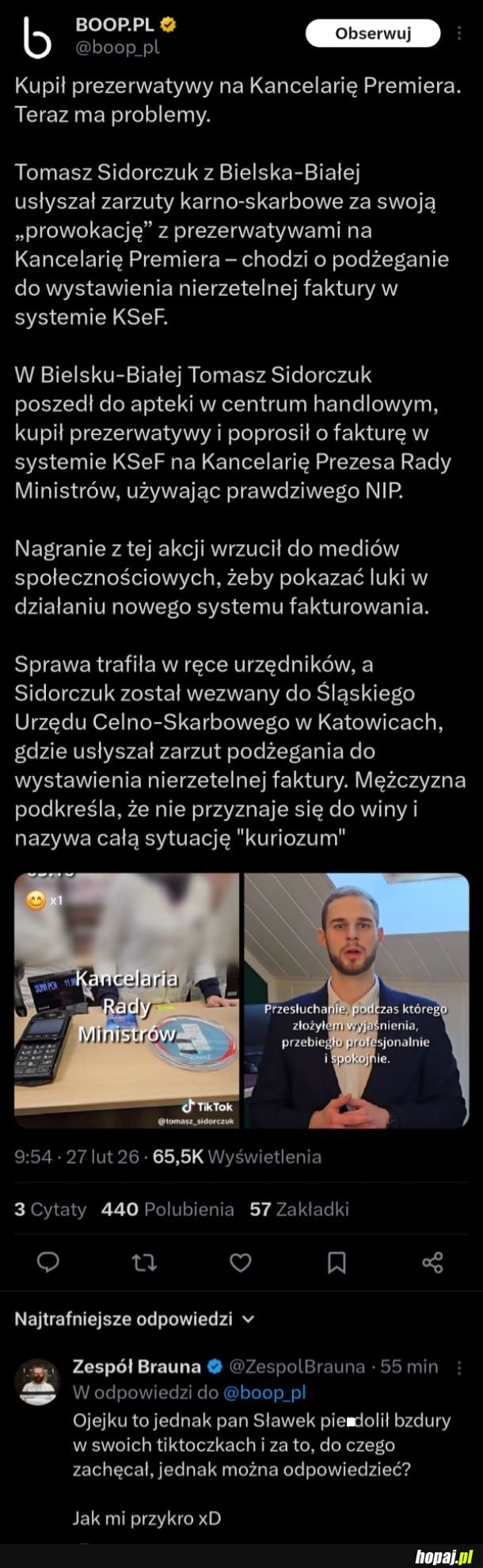Open the Kancelaria Rady Ministrów TikTok image
This screenshot has height=1568, width=483.
click(x=127, y=1000)
